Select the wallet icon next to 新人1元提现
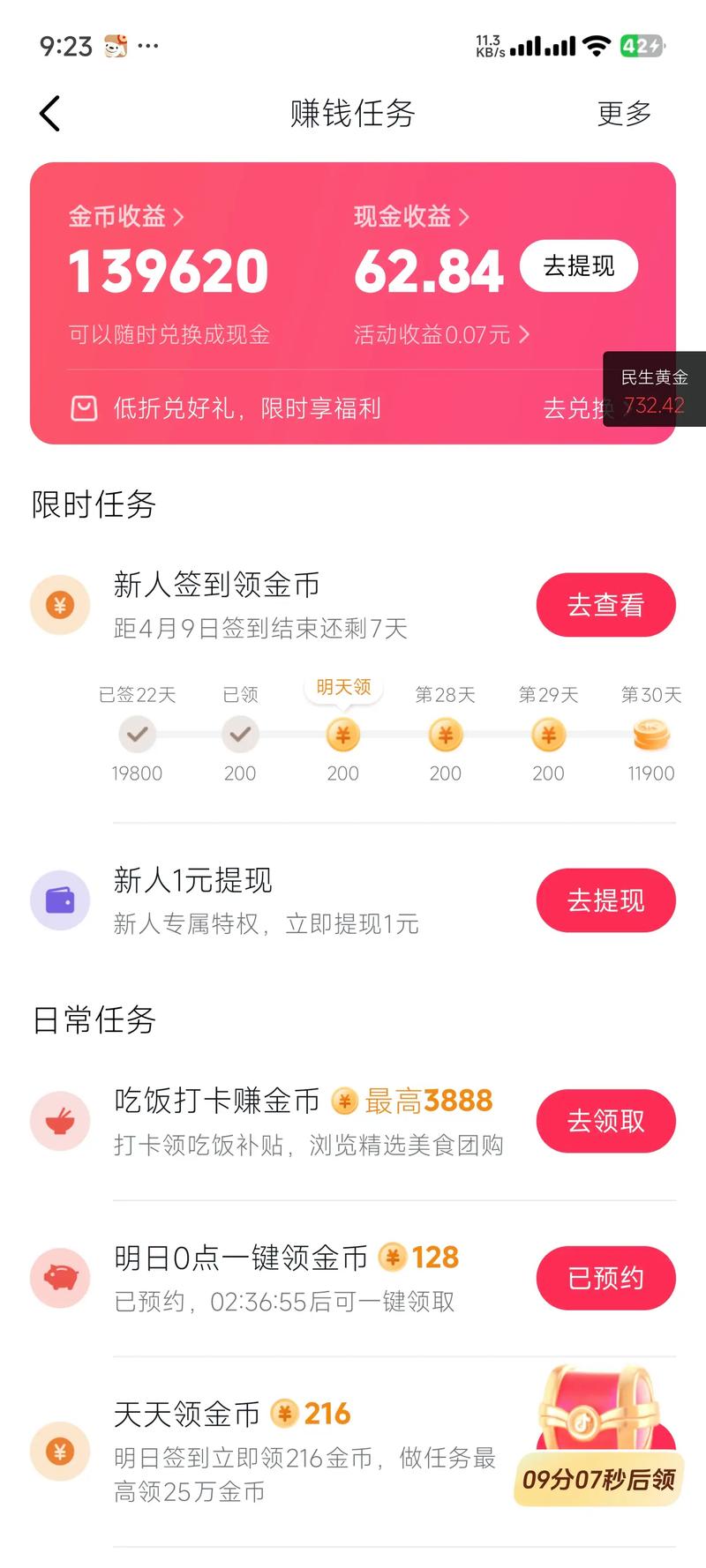 pyautogui.click(x=59, y=900)
